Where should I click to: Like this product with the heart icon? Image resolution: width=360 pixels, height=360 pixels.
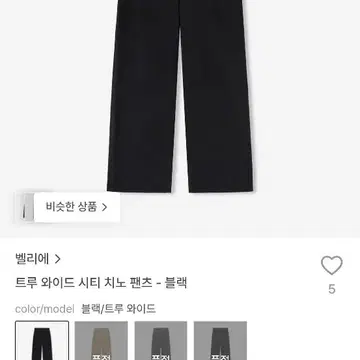(332, 266)
